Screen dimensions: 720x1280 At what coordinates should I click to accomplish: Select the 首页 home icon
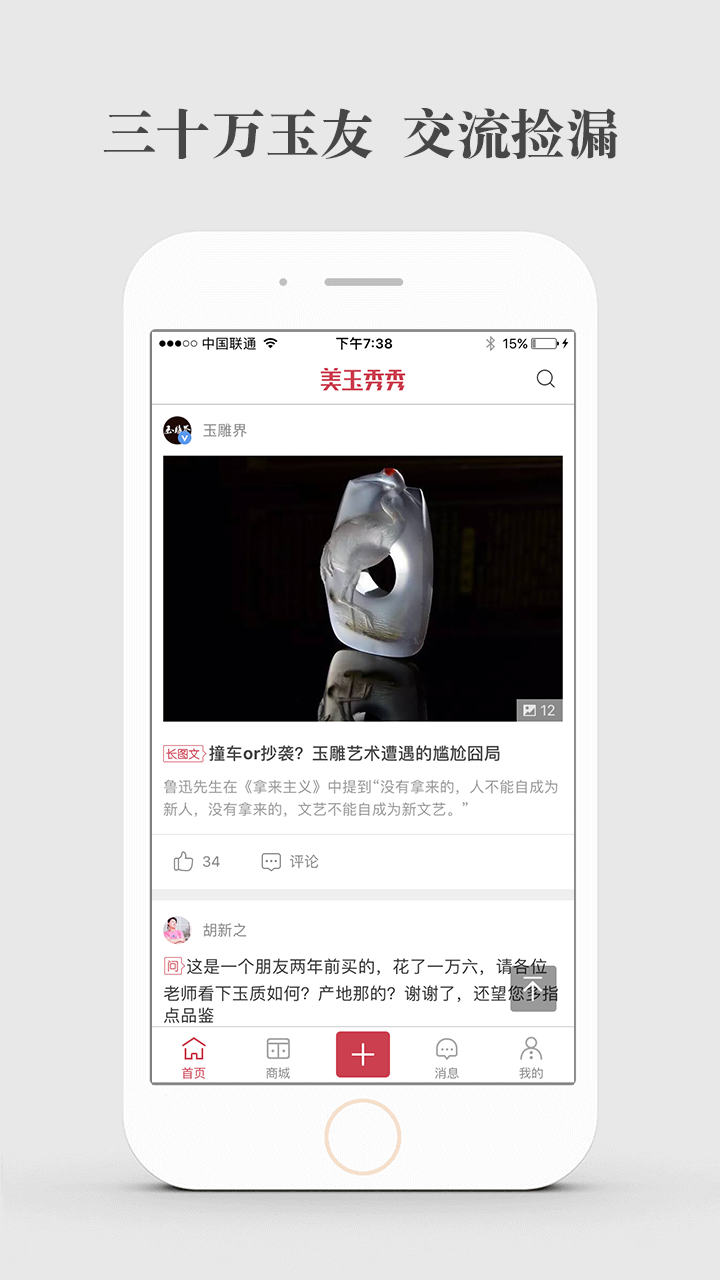193,1048
